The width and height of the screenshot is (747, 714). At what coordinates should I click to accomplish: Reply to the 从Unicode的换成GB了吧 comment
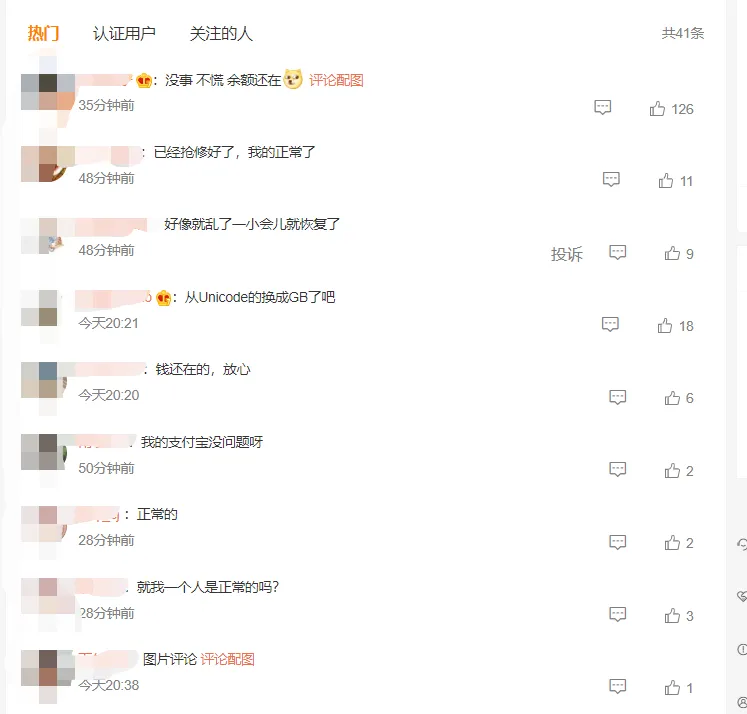[x=610, y=325]
